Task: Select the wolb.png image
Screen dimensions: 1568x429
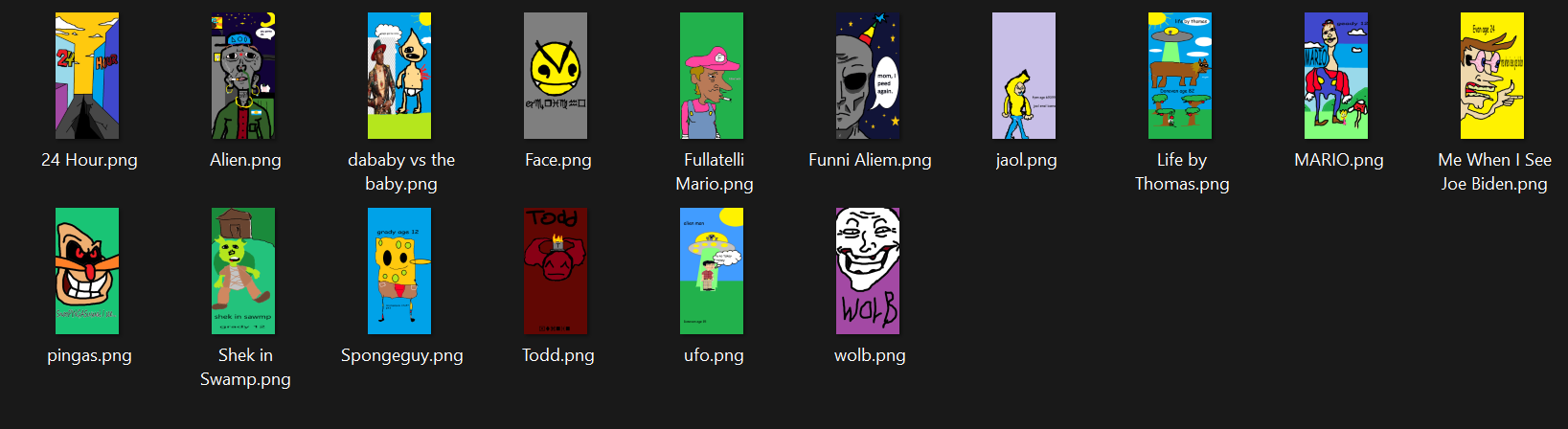Action: 868,271
